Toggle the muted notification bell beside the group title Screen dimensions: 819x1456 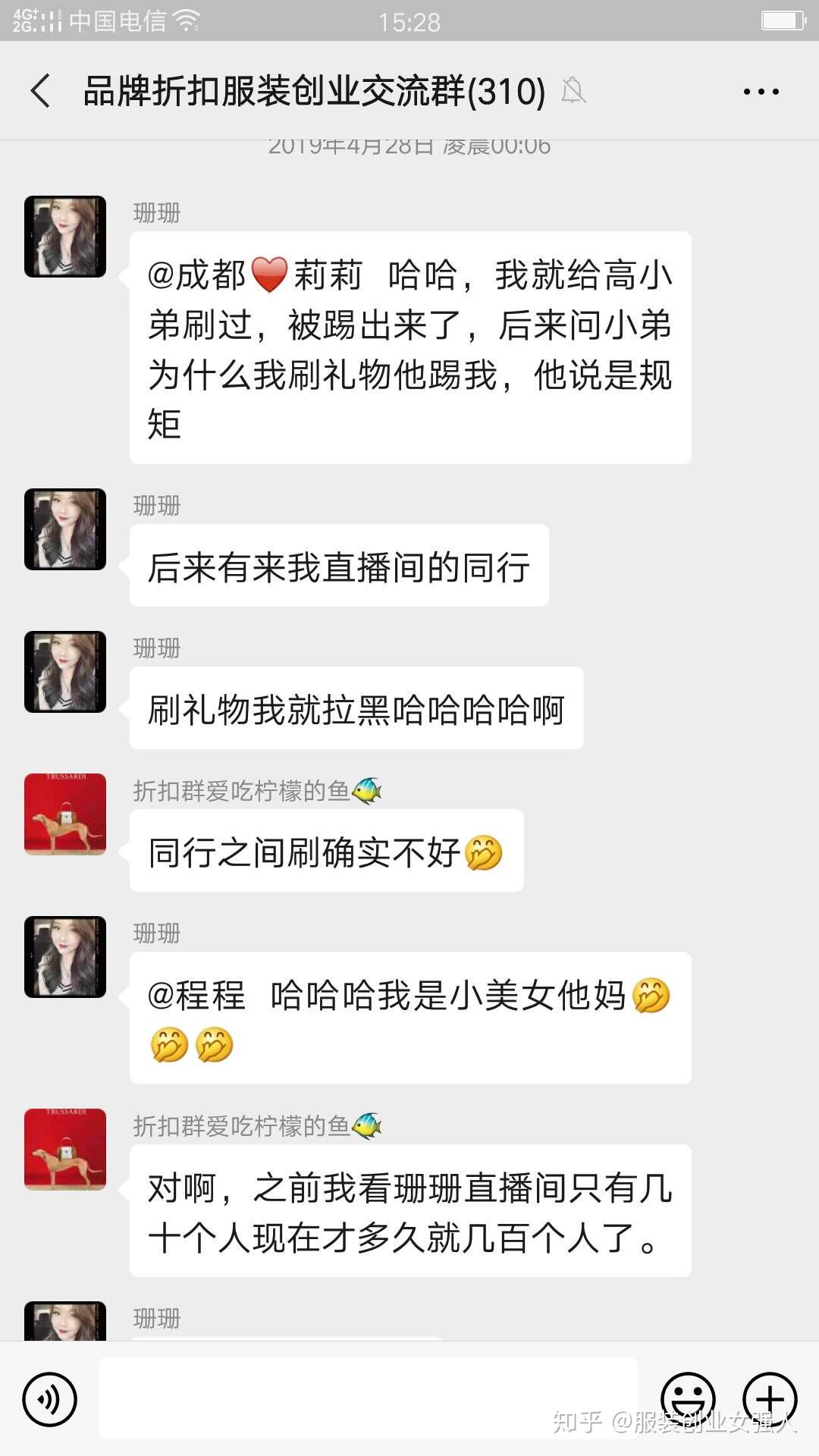[574, 91]
